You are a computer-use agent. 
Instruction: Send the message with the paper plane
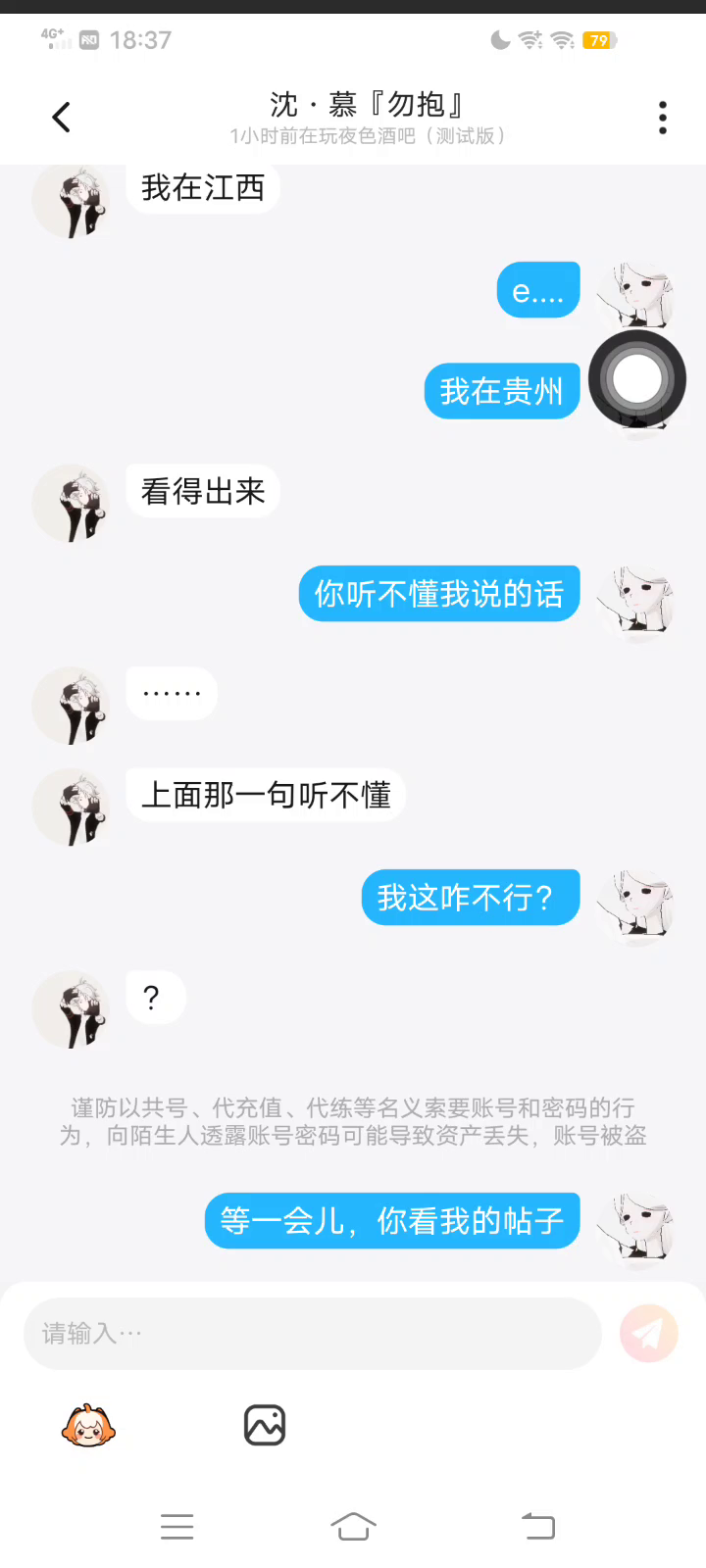click(648, 1333)
